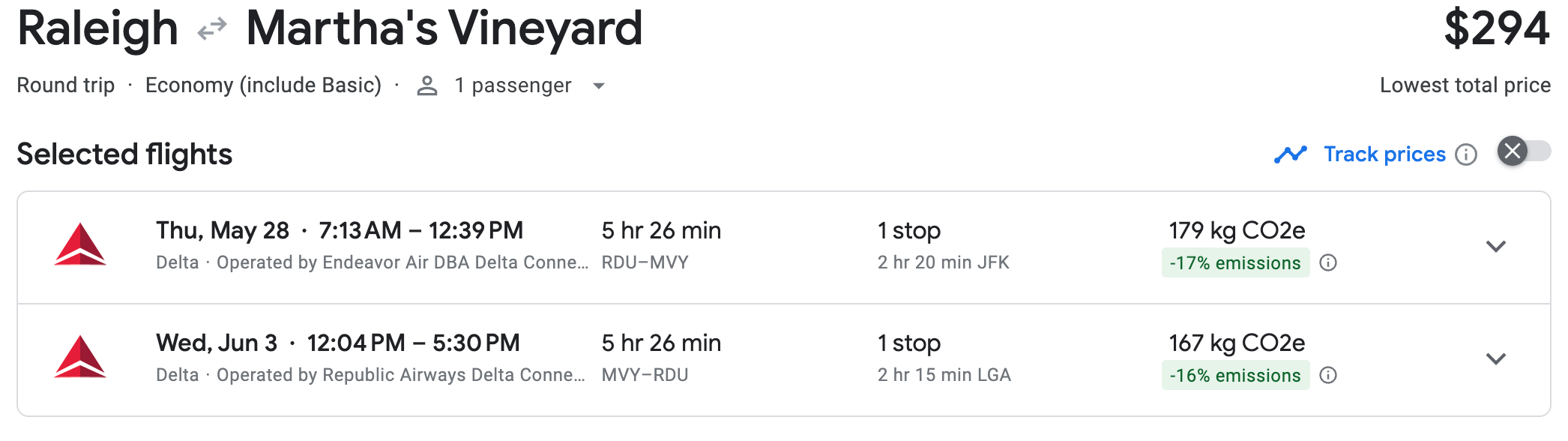
Task: Expand the Thu, May 28 flight details
Action: pos(1495,247)
